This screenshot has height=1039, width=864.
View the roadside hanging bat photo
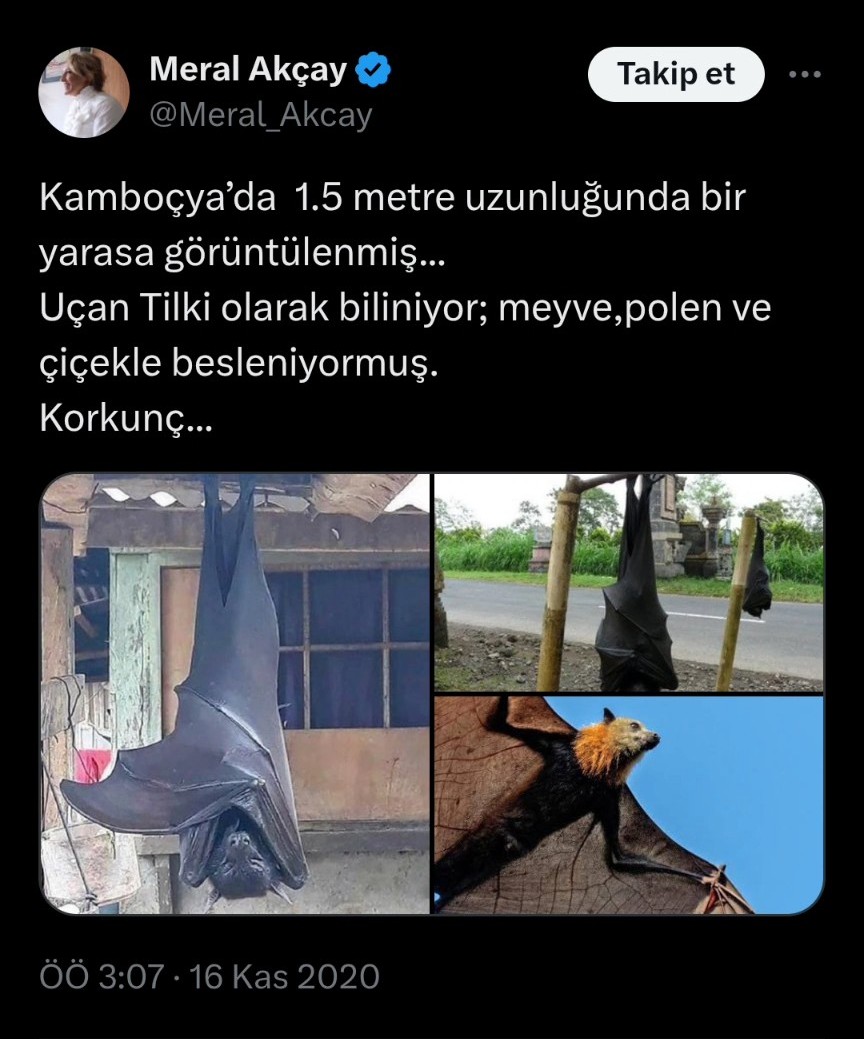point(629,582)
